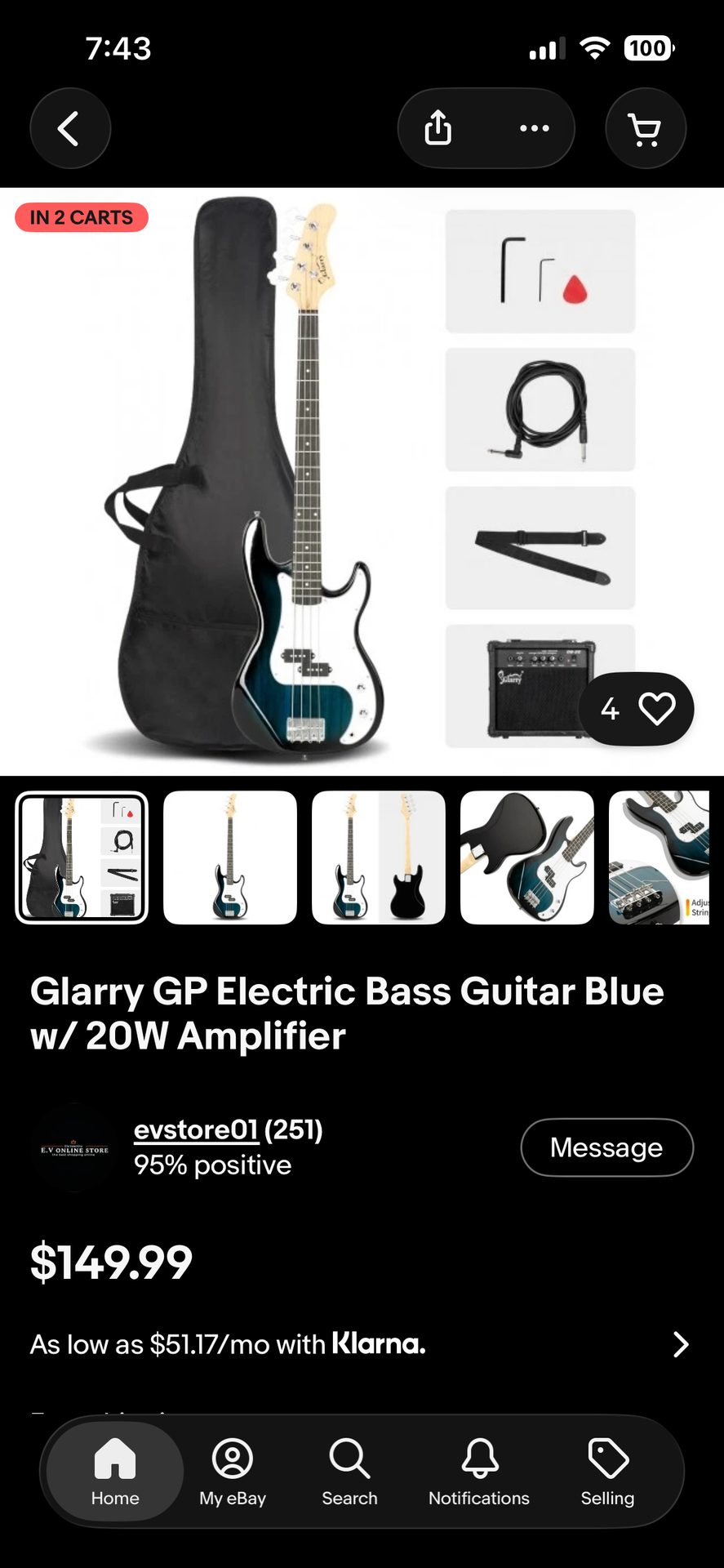
Task: Open seller profile evstore01
Action: point(196,1129)
